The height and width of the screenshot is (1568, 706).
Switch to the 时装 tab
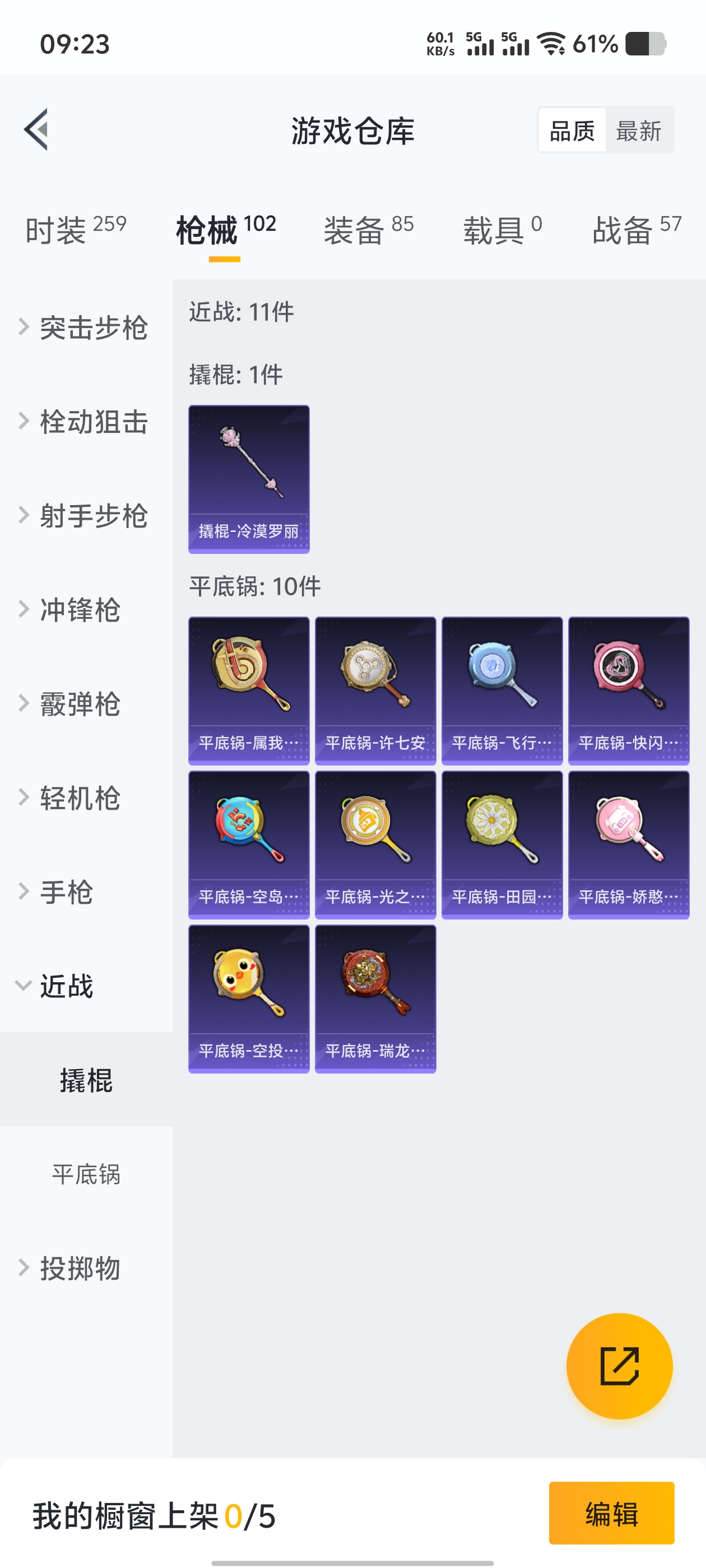[76, 230]
